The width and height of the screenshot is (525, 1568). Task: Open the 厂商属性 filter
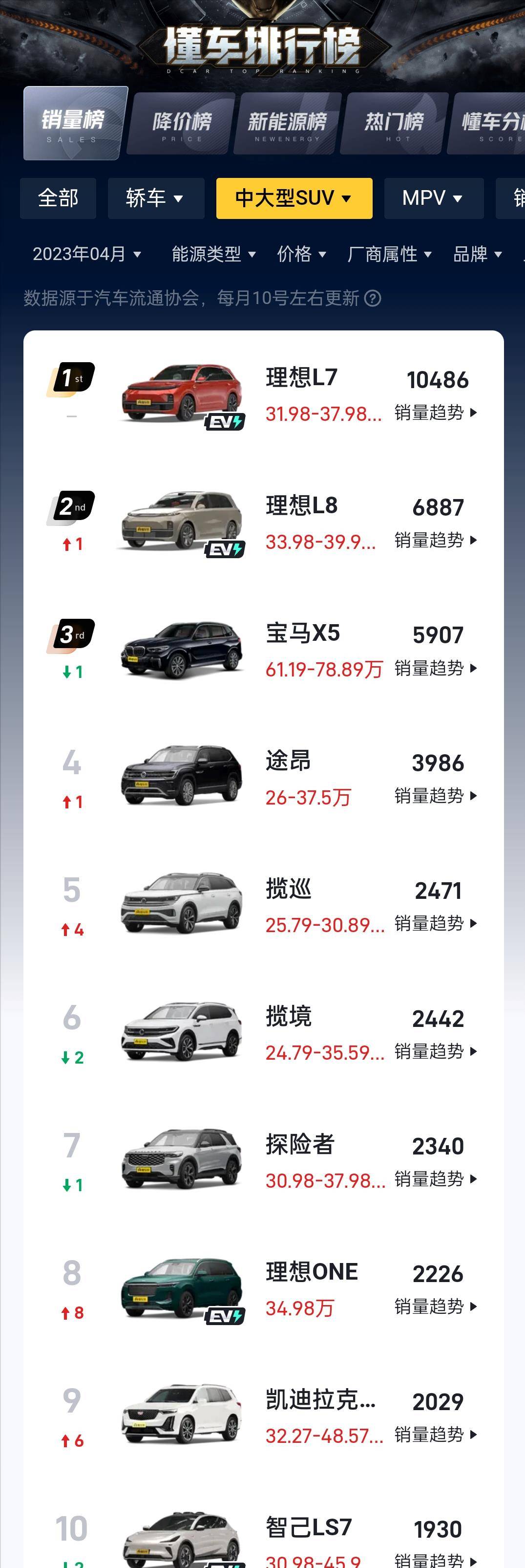click(x=389, y=254)
